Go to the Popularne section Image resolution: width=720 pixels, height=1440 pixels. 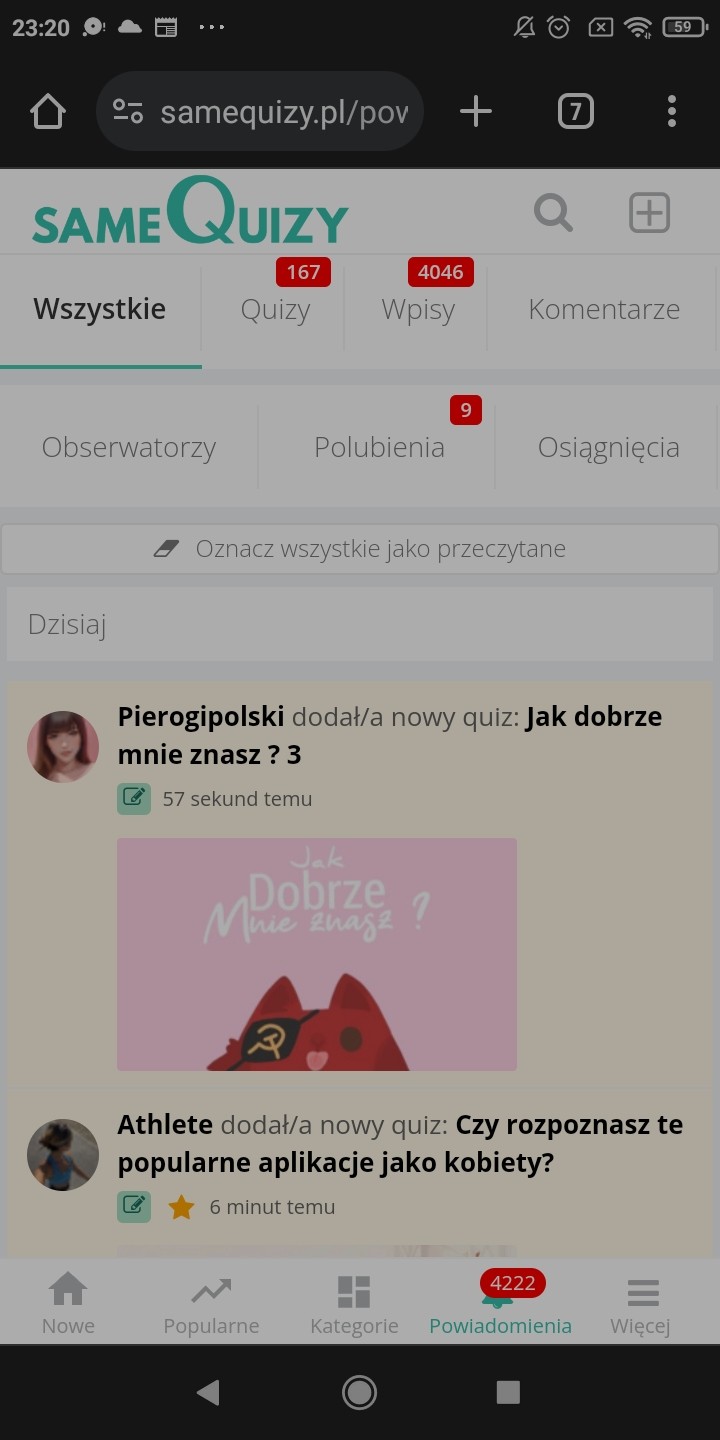(211, 1303)
